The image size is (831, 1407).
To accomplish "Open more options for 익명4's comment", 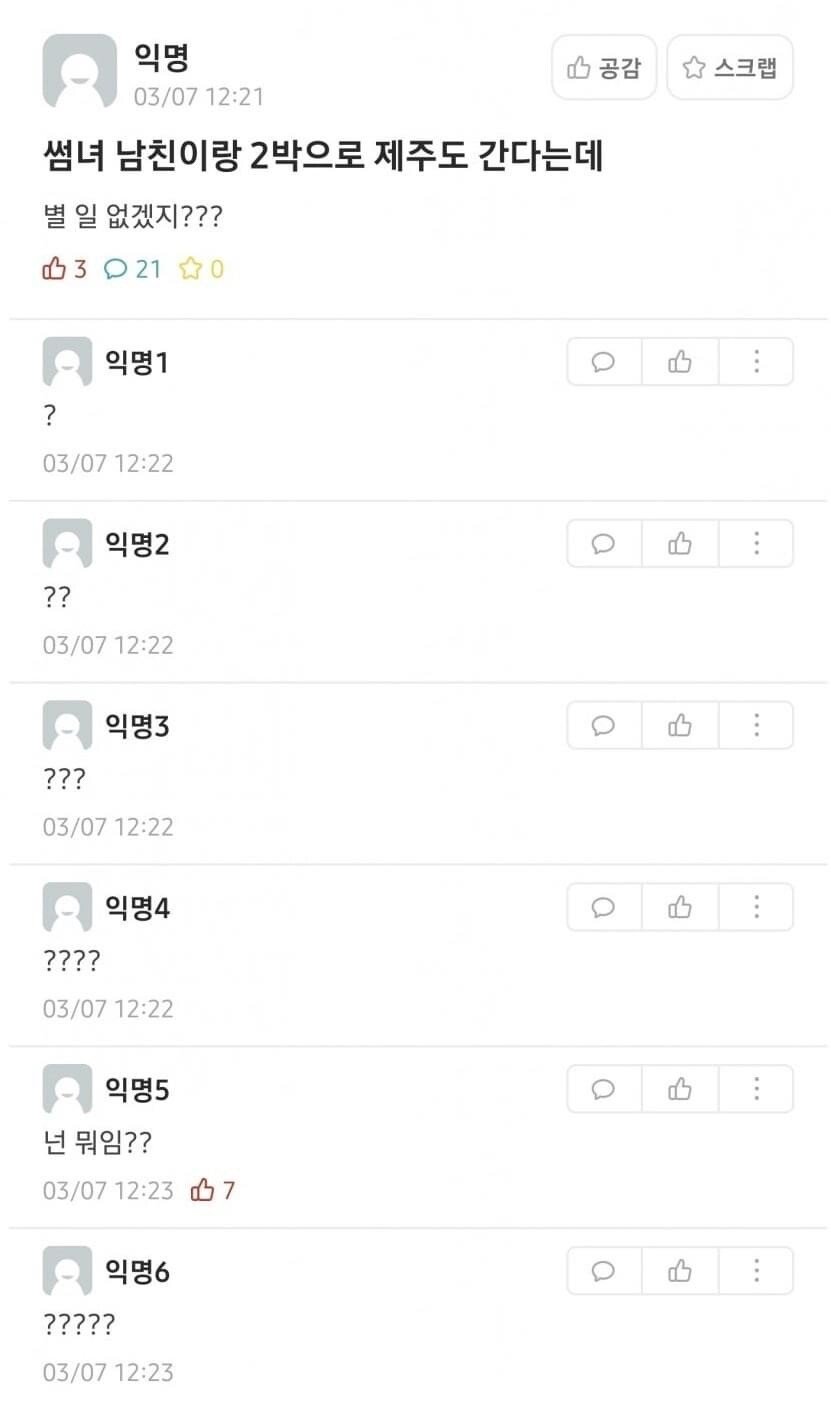I will 756,907.
